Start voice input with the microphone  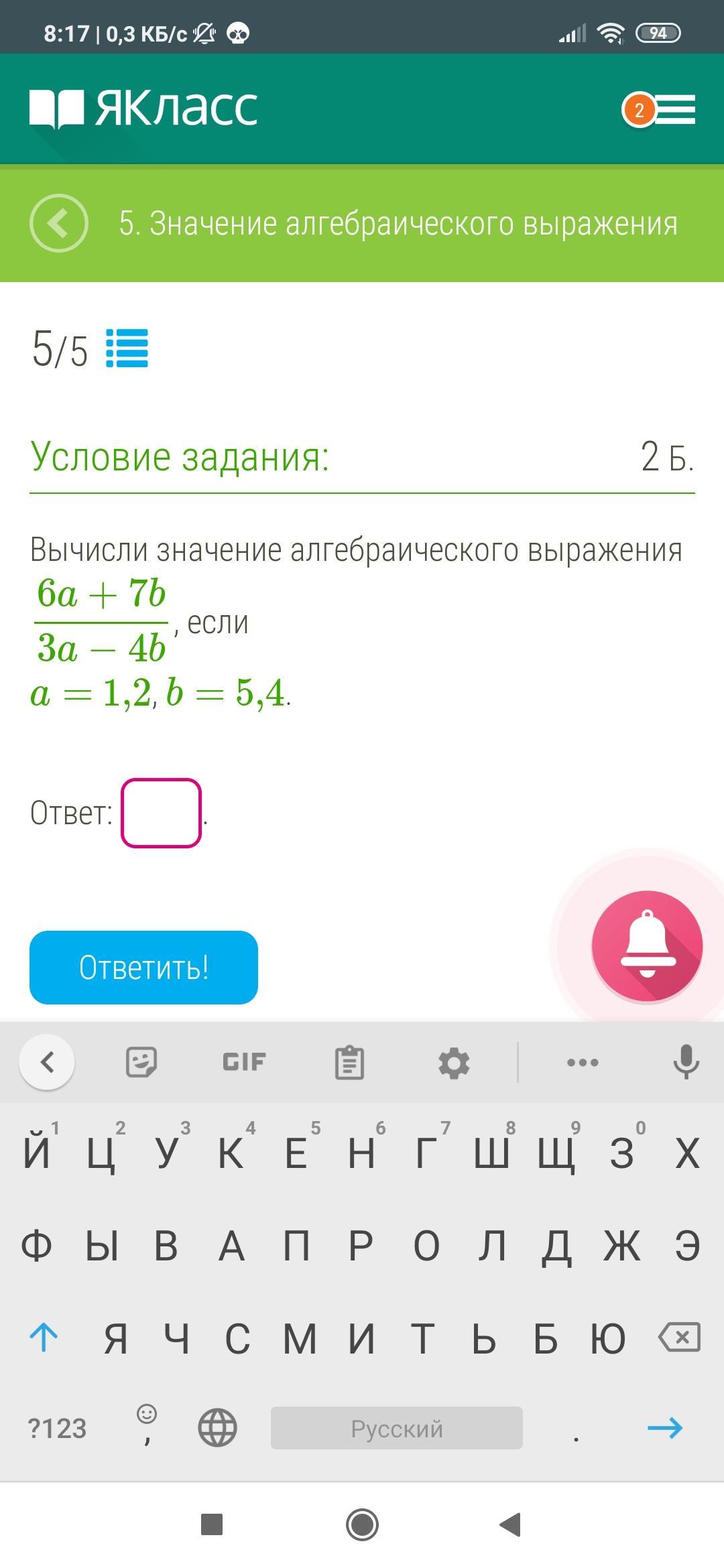pos(686,1062)
